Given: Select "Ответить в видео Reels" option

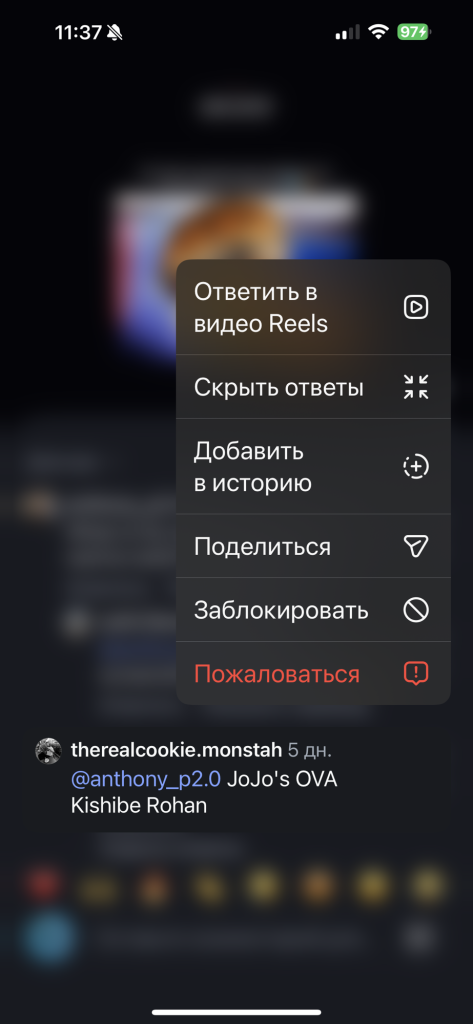Looking at the screenshot, I should click(x=313, y=308).
